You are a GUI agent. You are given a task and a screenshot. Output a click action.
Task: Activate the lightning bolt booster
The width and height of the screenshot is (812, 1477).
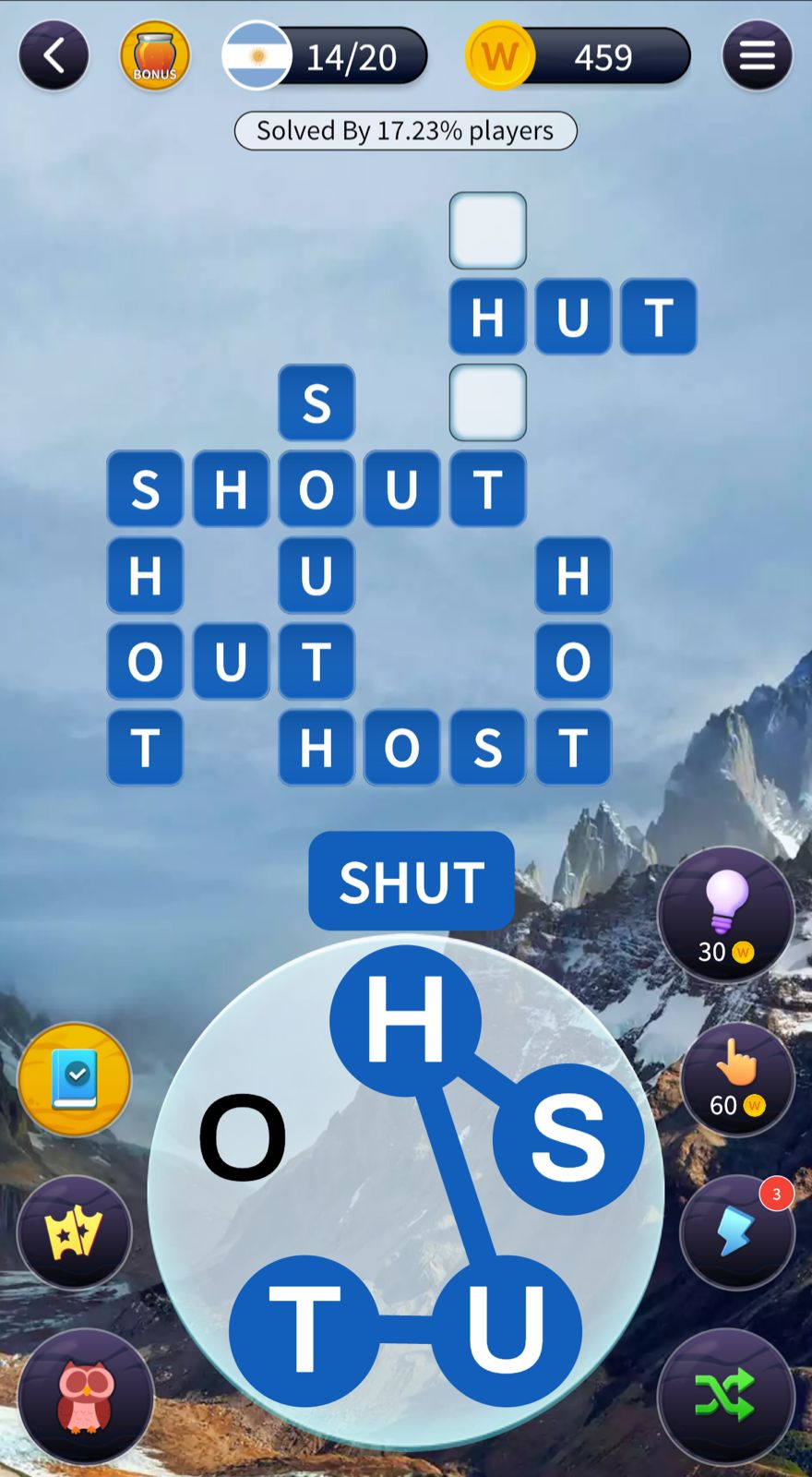coord(736,1231)
